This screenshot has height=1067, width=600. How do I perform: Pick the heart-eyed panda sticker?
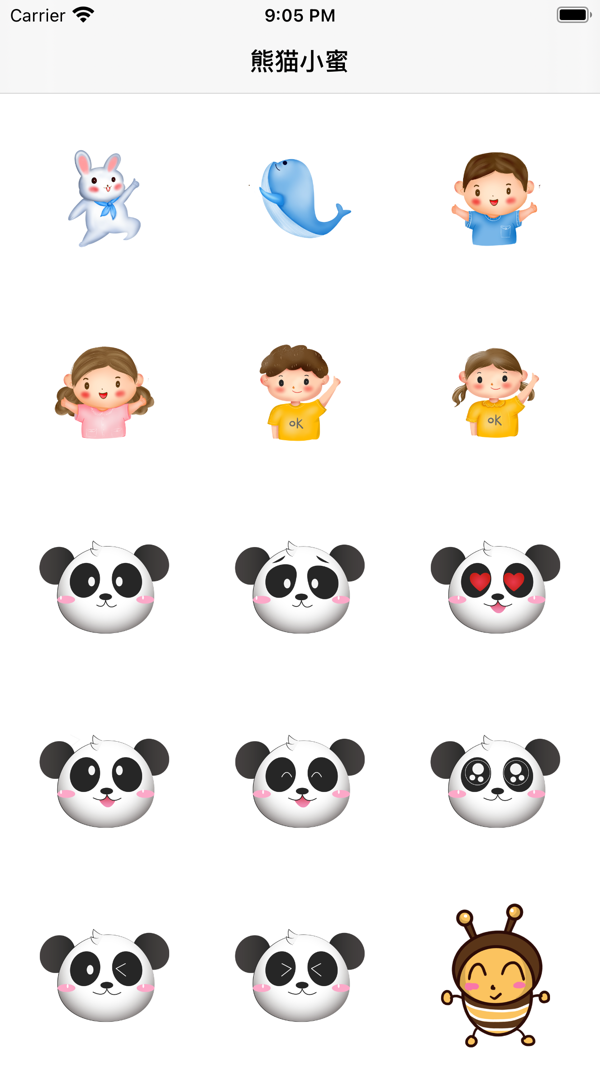(495, 588)
